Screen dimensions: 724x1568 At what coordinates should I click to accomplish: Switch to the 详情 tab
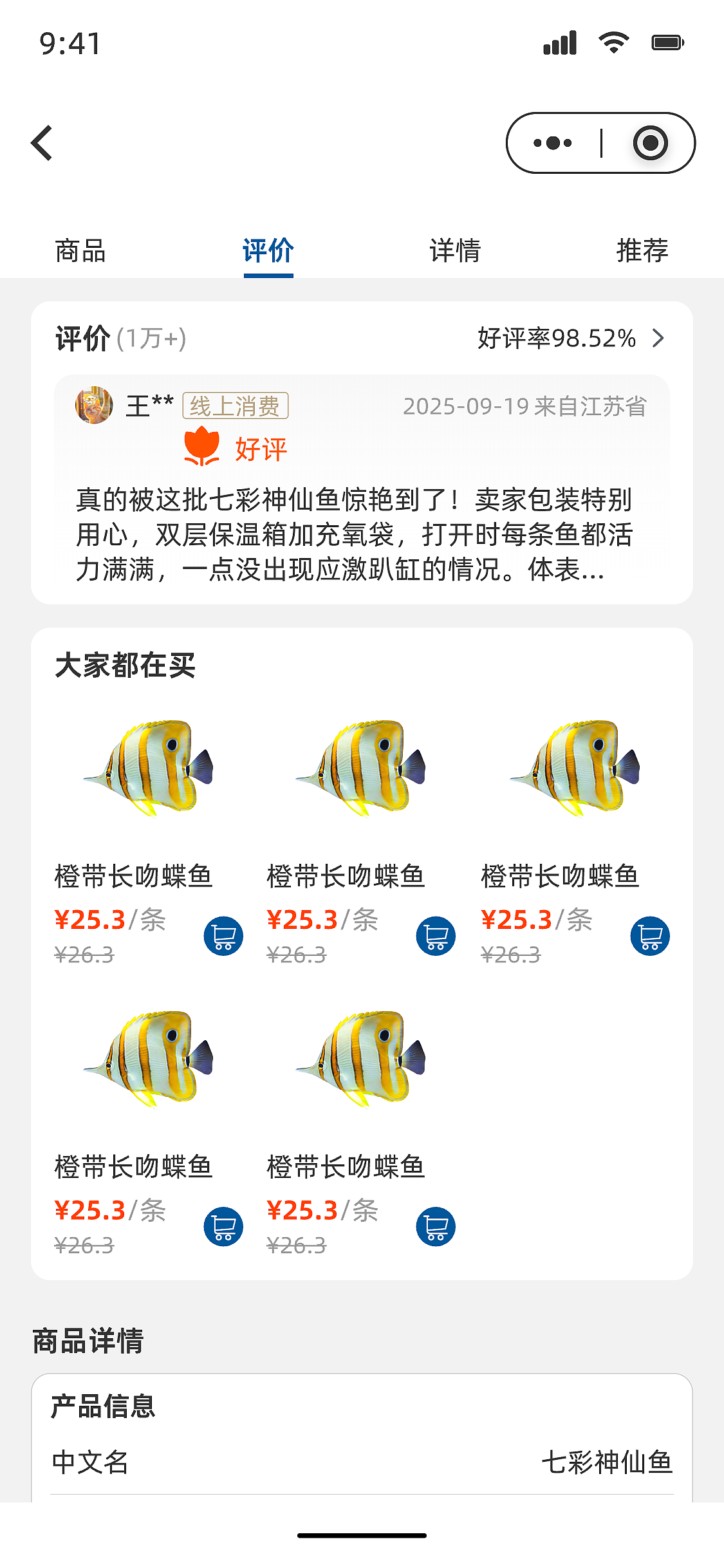[456, 251]
